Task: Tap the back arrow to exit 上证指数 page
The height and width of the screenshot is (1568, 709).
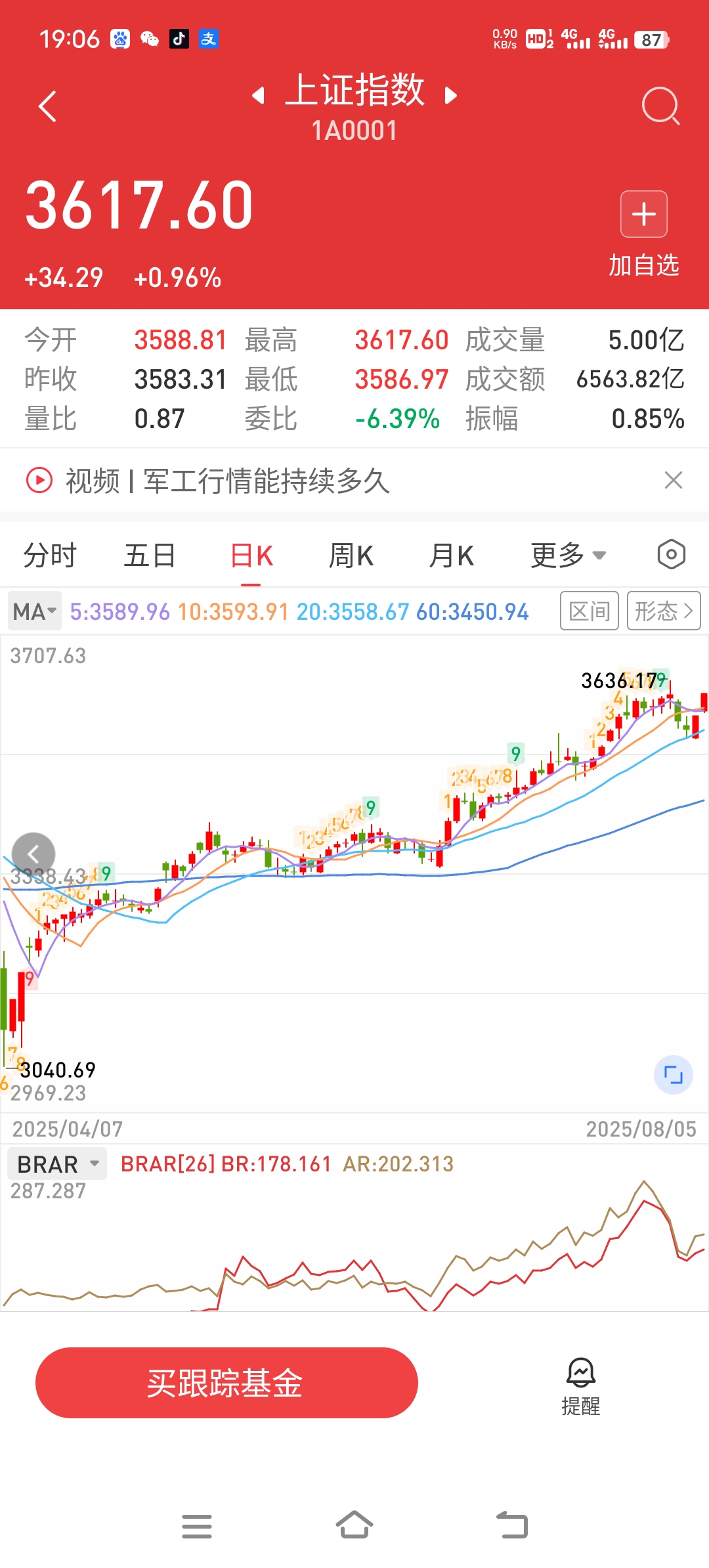Action: pos(47,106)
